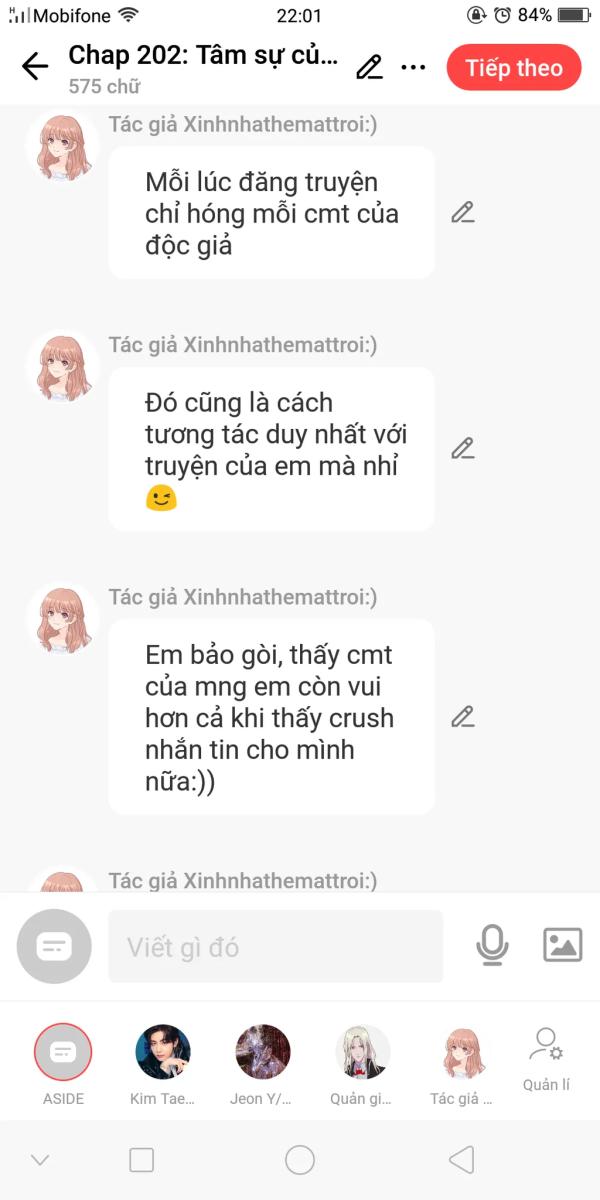This screenshot has height=1200, width=600.
Task: Focus the "Viết gì đó" text field
Action: (275, 946)
